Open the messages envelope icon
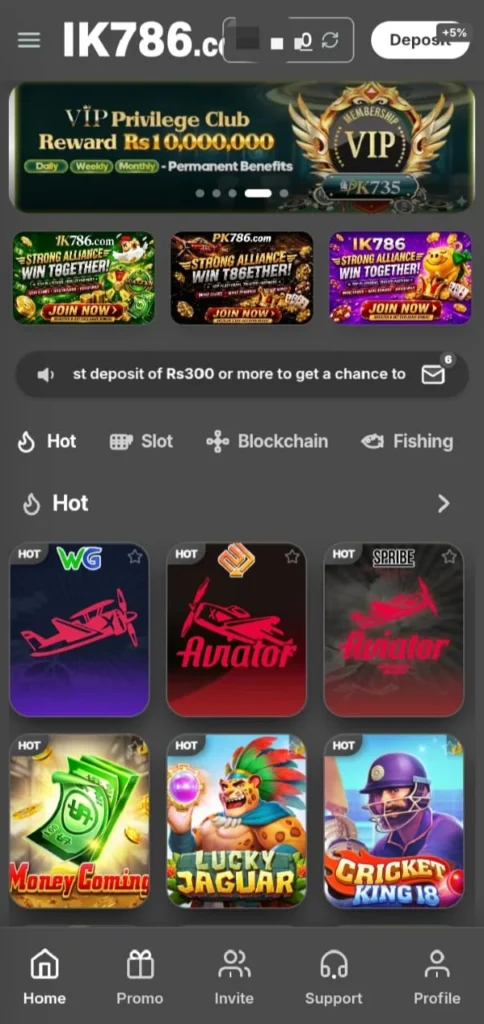The image size is (484, 1024). coord(433,375)
